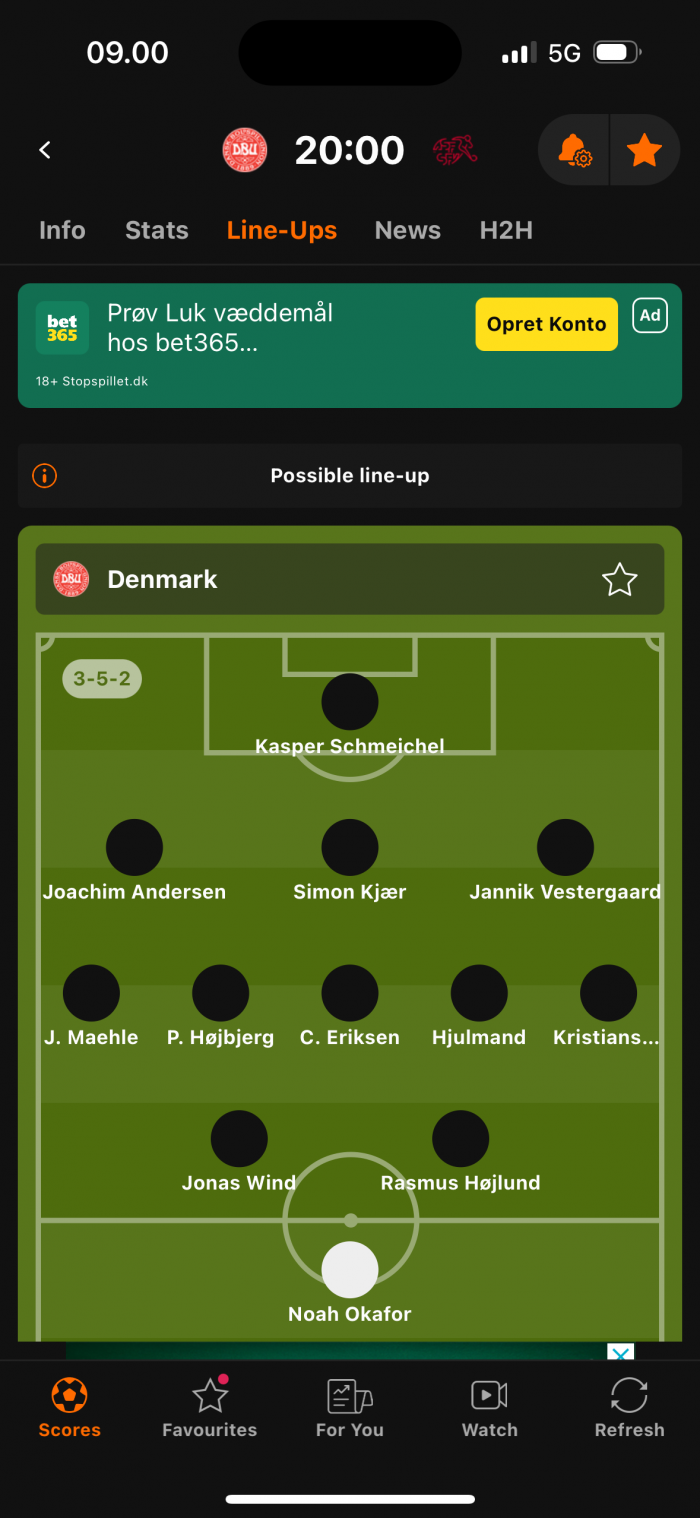Go to Favourites in bottom navigation
Viewport: 700px width, 1518px height.
click(x=210, y=1408)
